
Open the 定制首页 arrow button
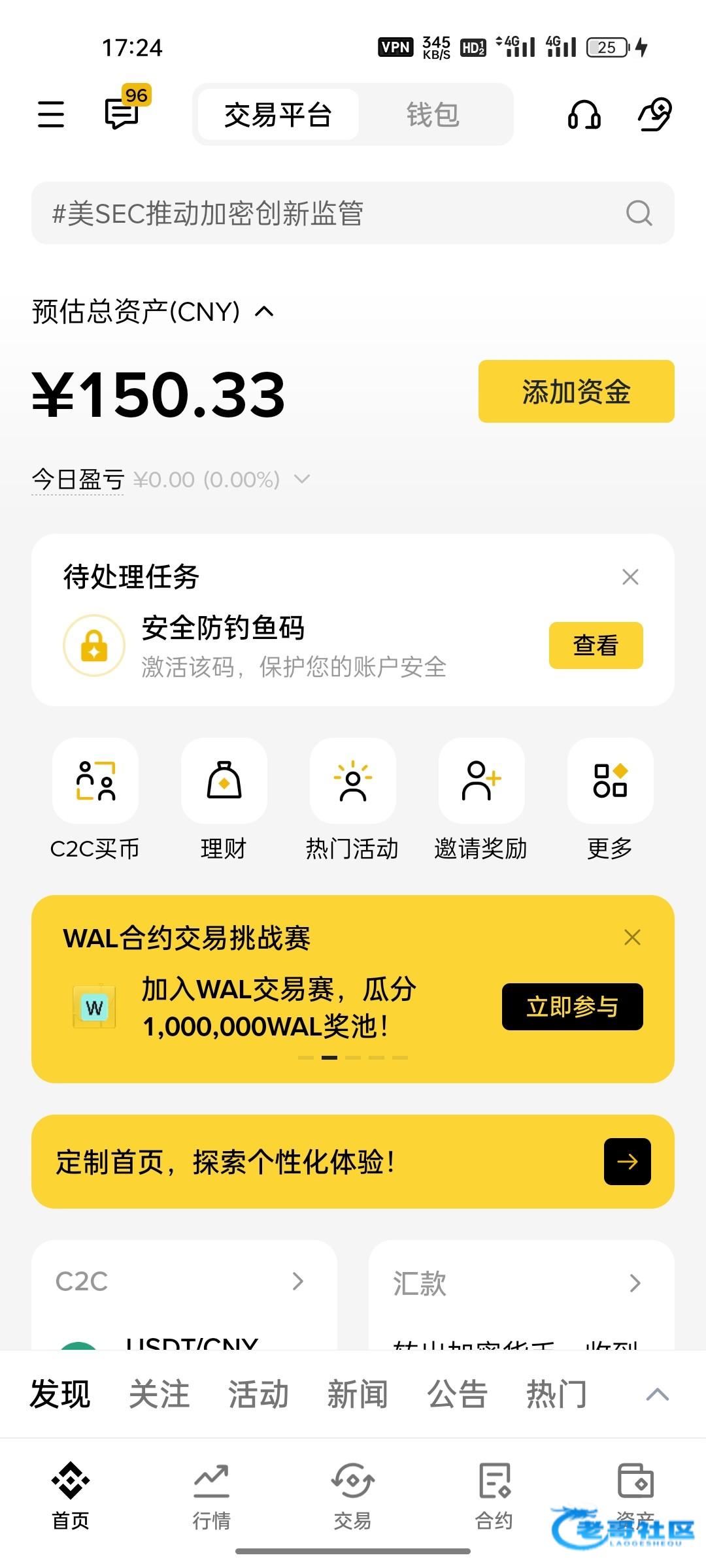(627, 1162)
